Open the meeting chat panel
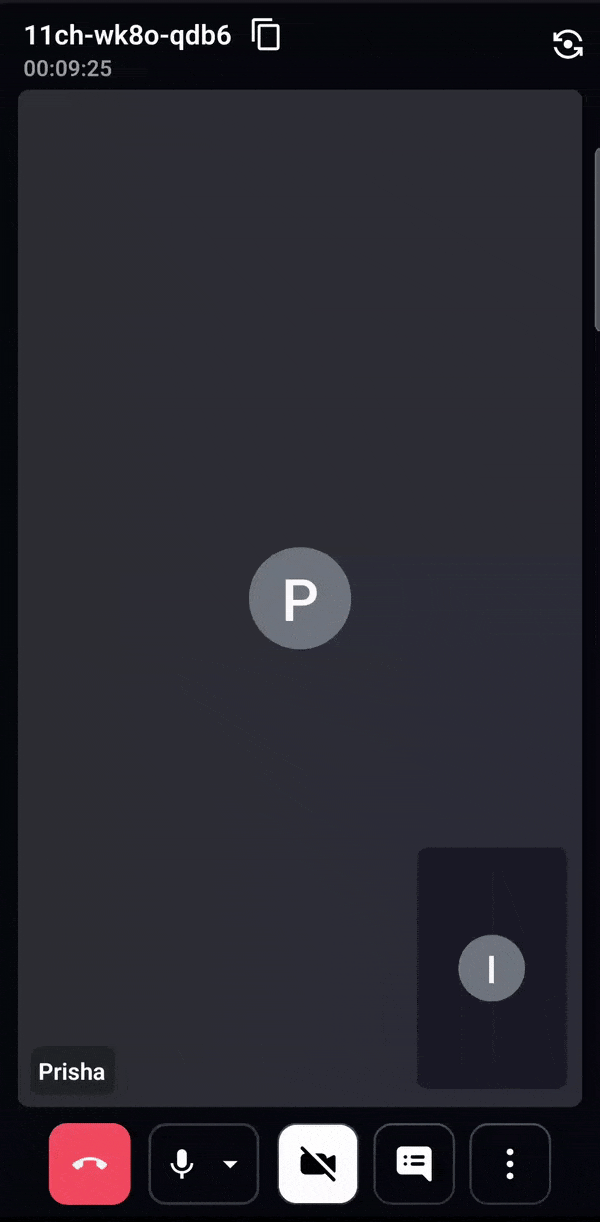This screenshot has width=600, height=1222. point(414,1163)
